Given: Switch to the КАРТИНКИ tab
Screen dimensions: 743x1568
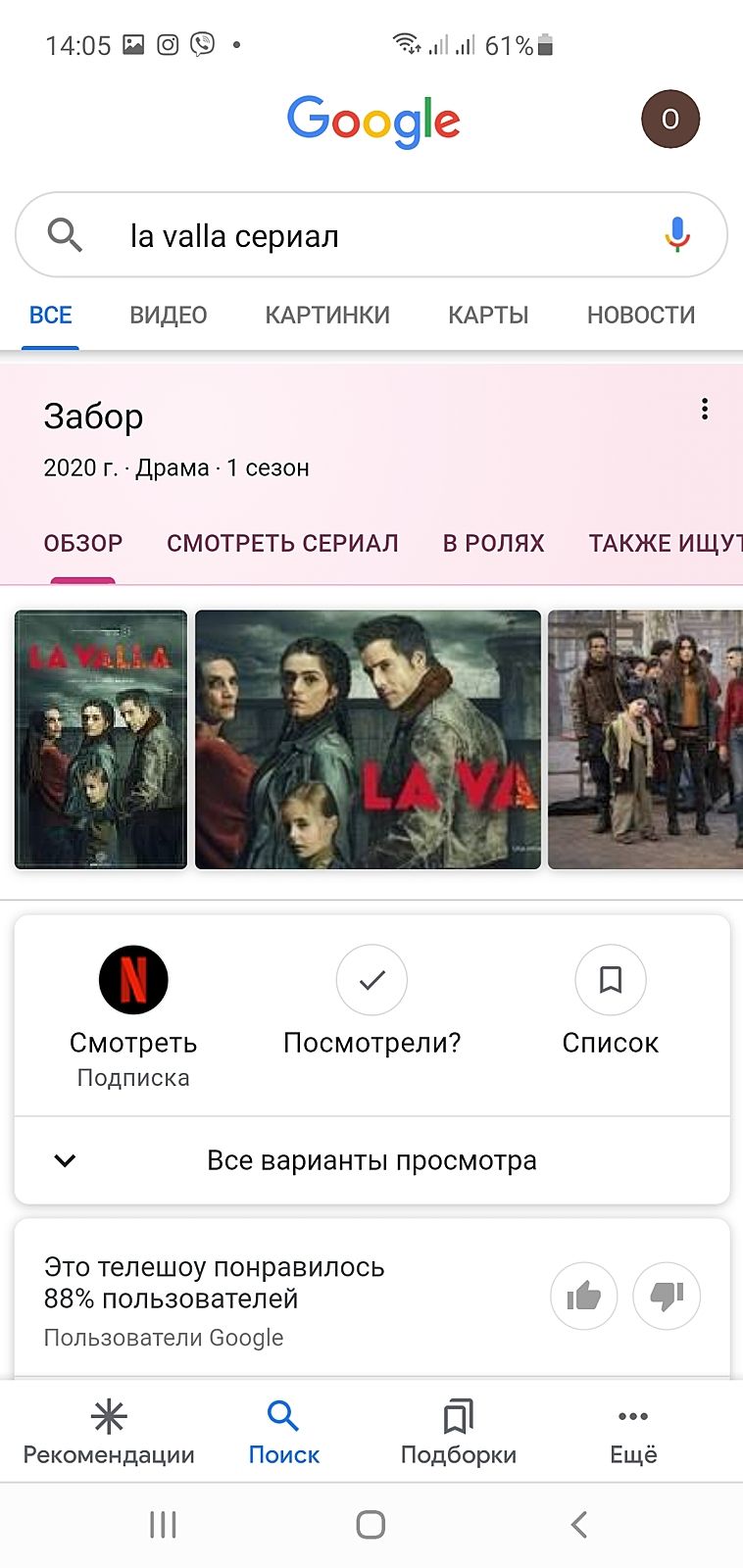Looking at the screenshot, I should point(327,316).
